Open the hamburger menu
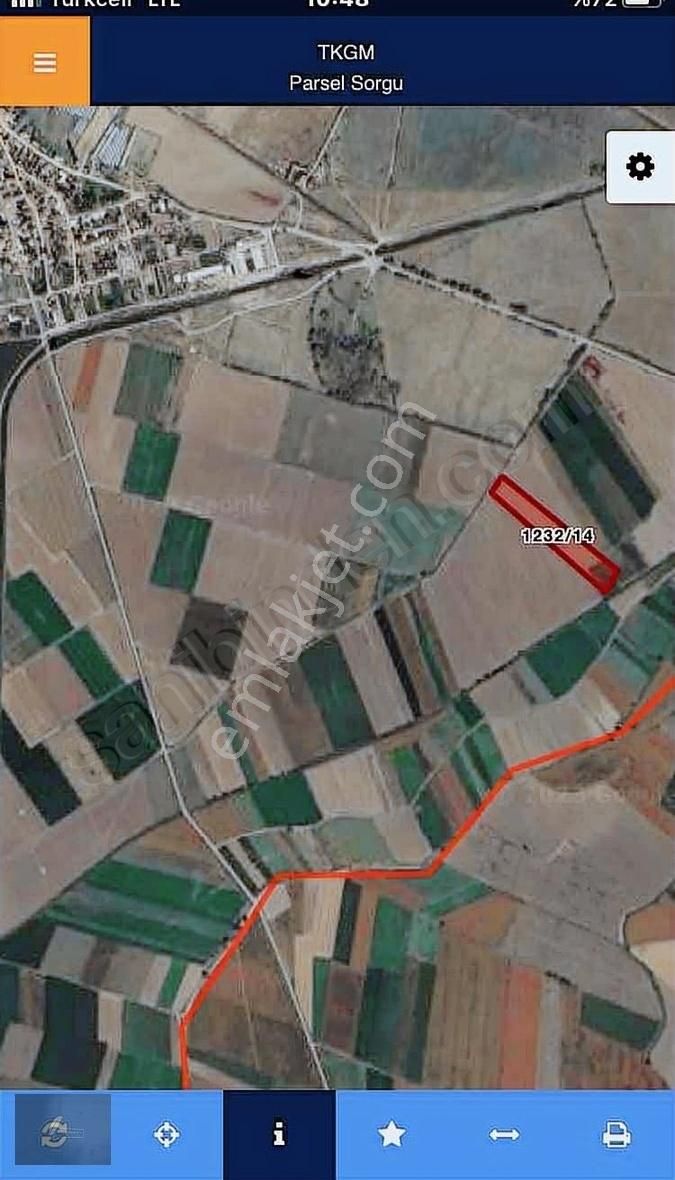The height and width of the screenshot is (1180, 675). (44, 62)
